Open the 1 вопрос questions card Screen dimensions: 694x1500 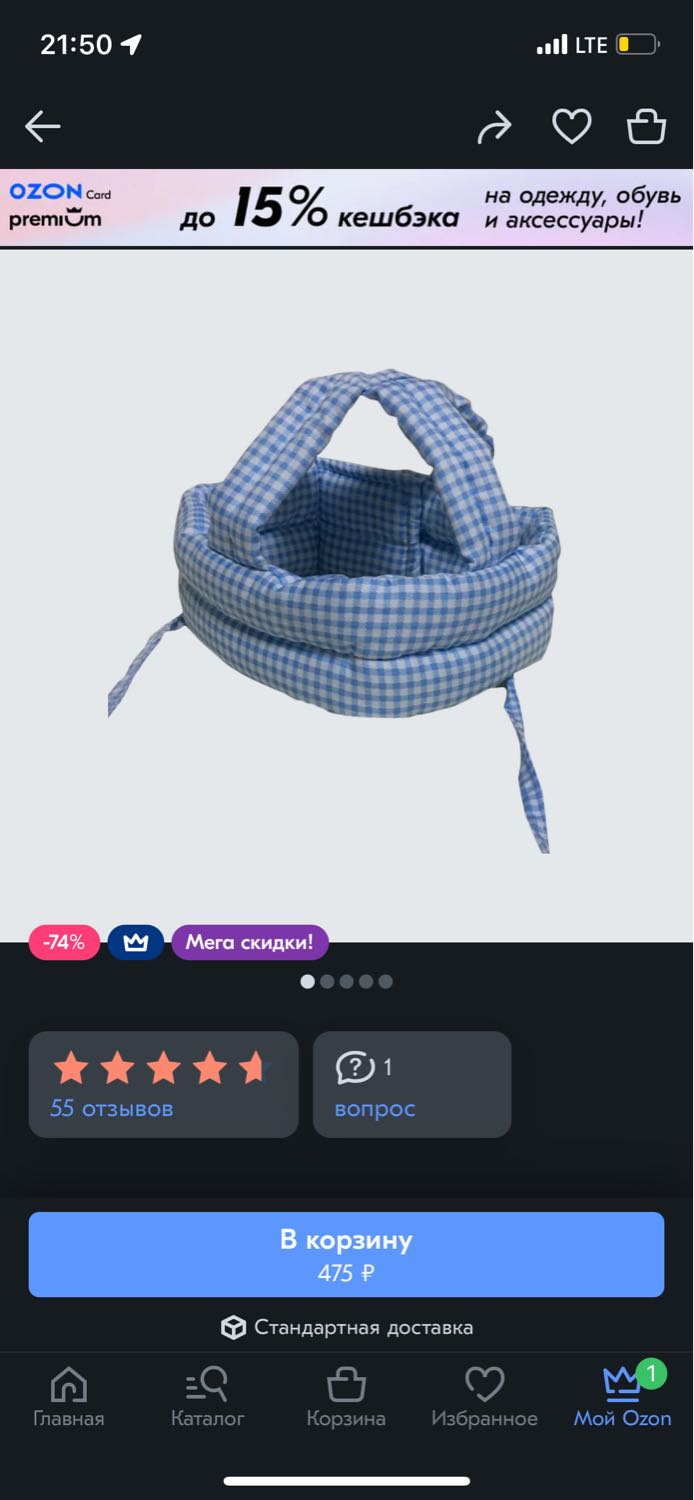(x=412, y=1084)
